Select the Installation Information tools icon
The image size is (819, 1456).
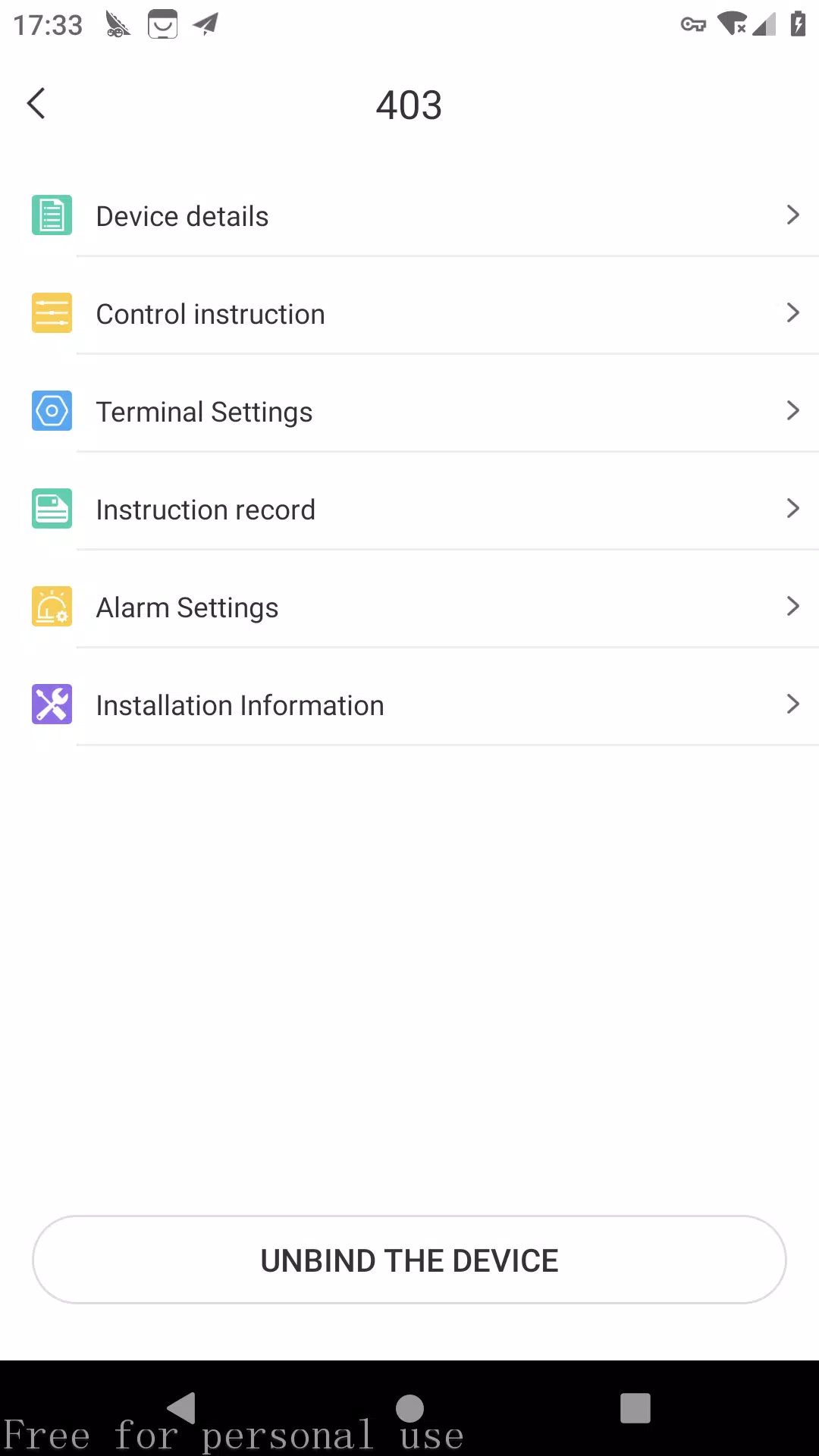click(51, 704)
